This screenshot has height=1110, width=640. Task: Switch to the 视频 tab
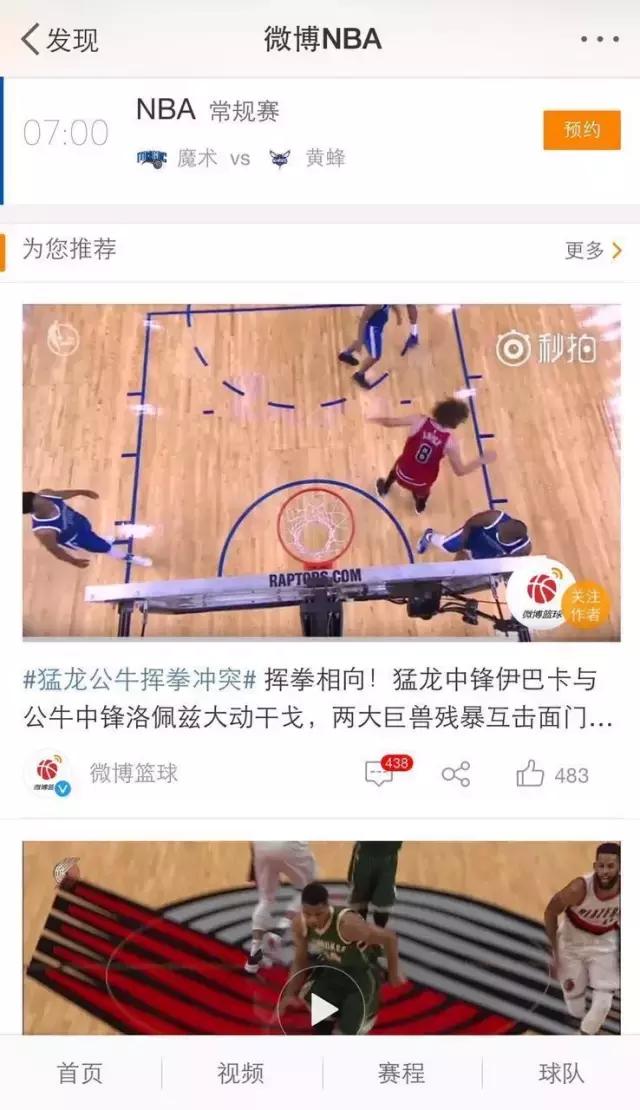[241, 1074]
